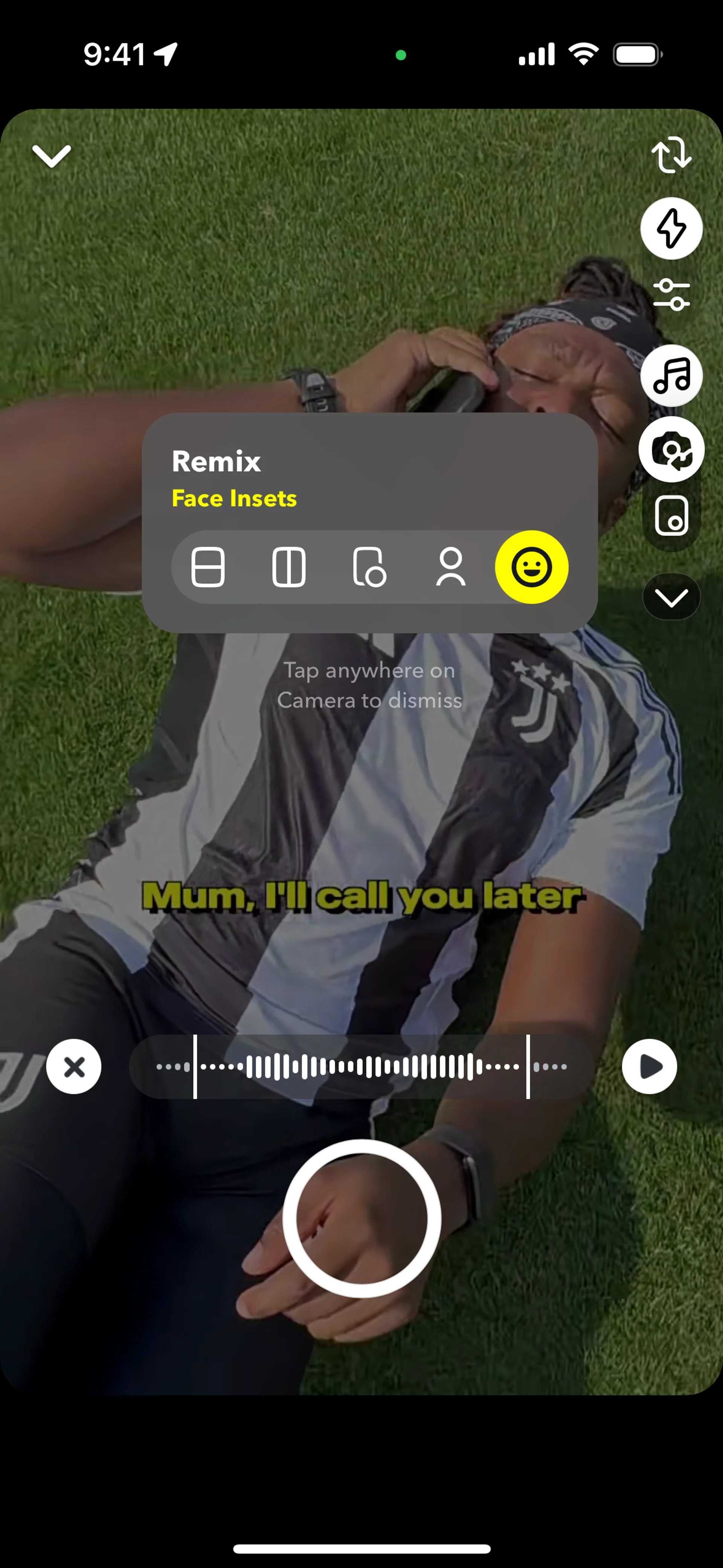Open camera adjustment sliders
The width and height of the screenshot is (723, 1568).
tap(671, 295)
